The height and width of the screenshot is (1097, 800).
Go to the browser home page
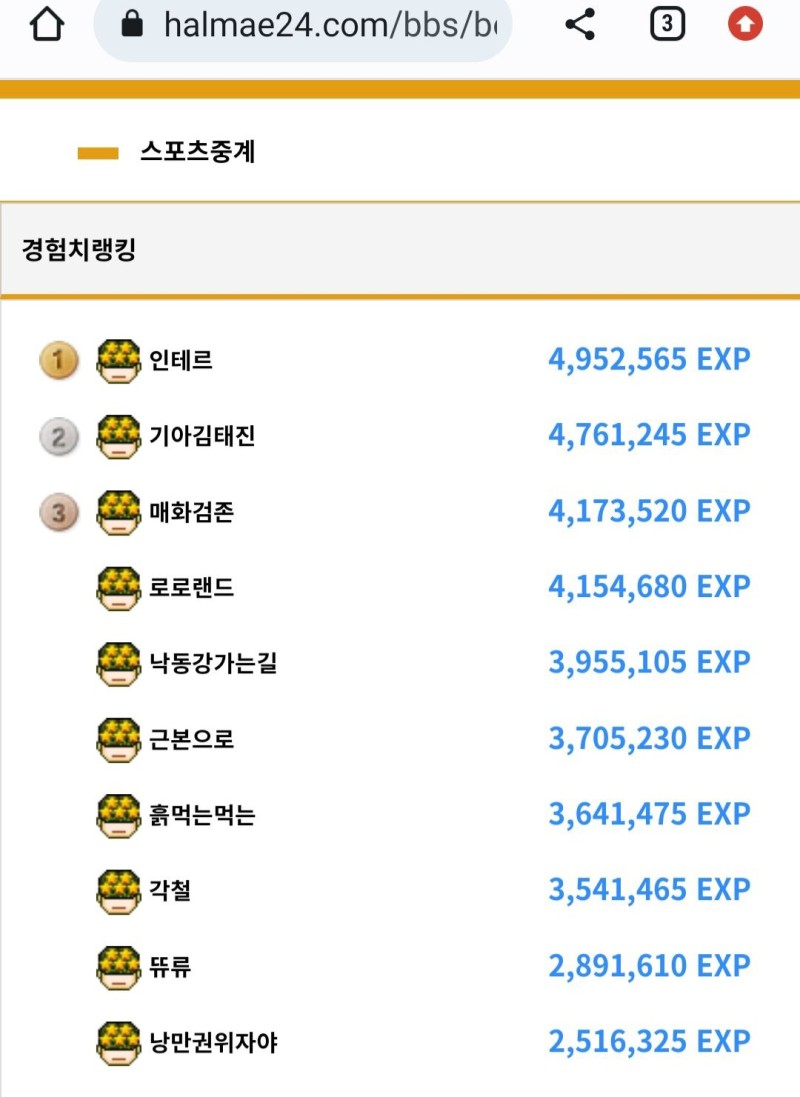[x=47, y=25]
